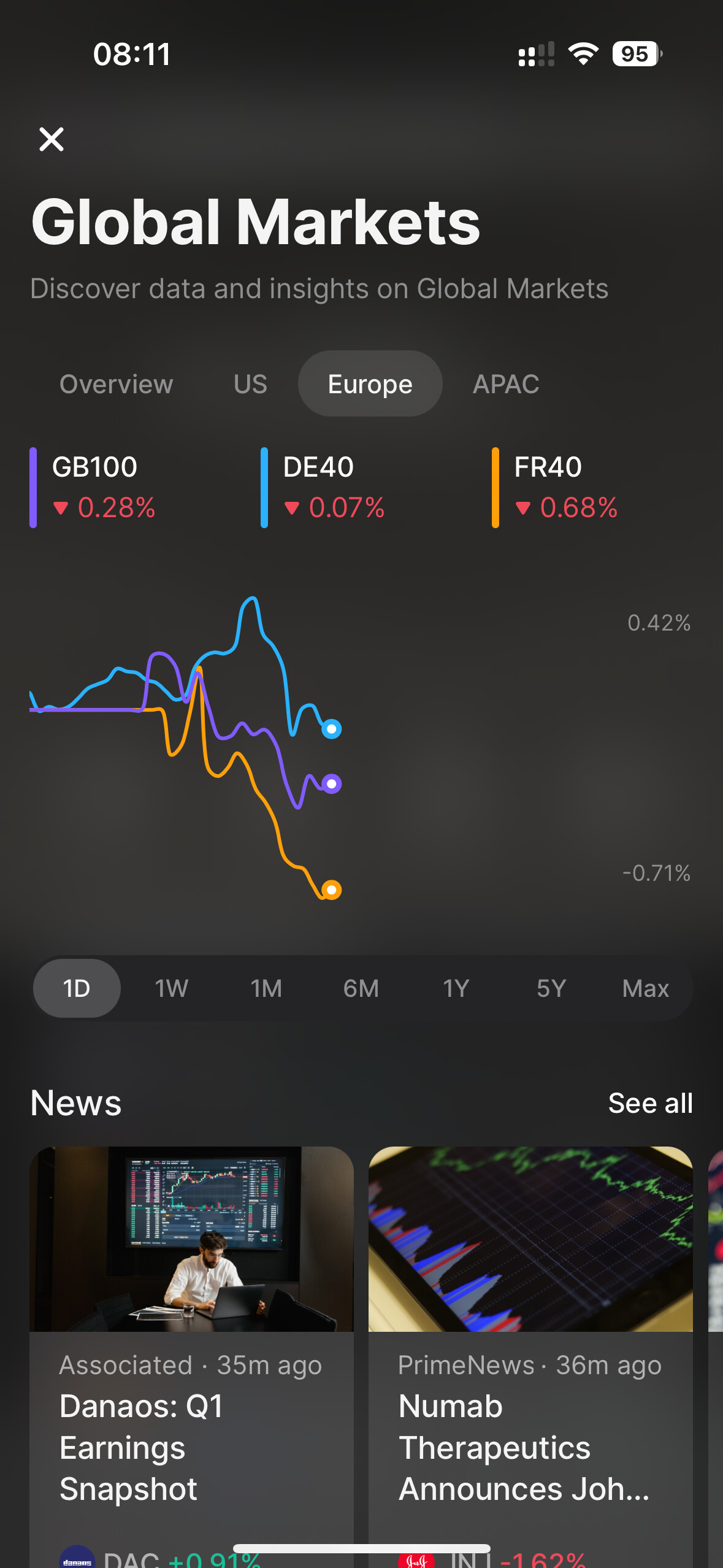Screen dimensions: 723x1568
Task: Switch chart to 5Y range
Action: tap(551, 988)
